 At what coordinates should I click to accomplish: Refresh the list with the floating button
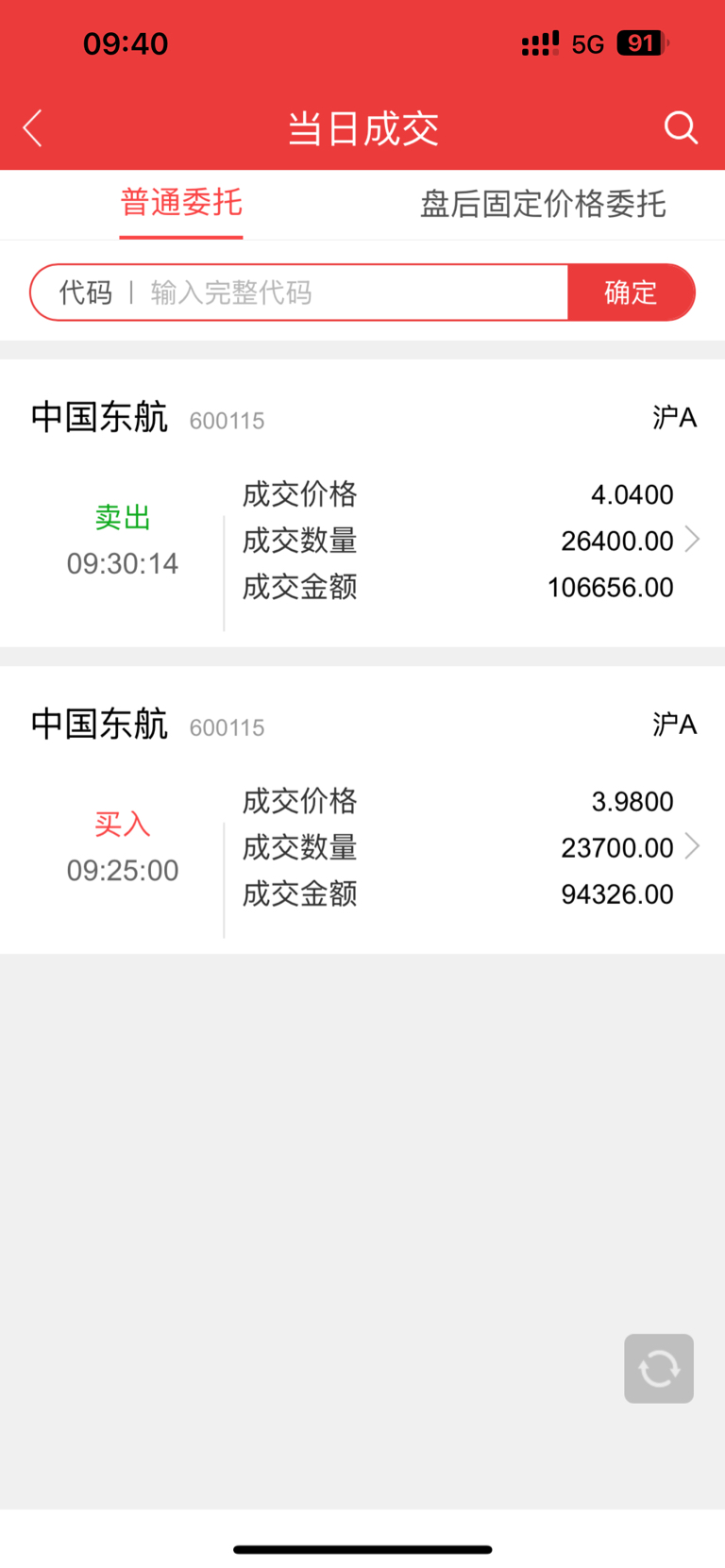click(659, 1368)
